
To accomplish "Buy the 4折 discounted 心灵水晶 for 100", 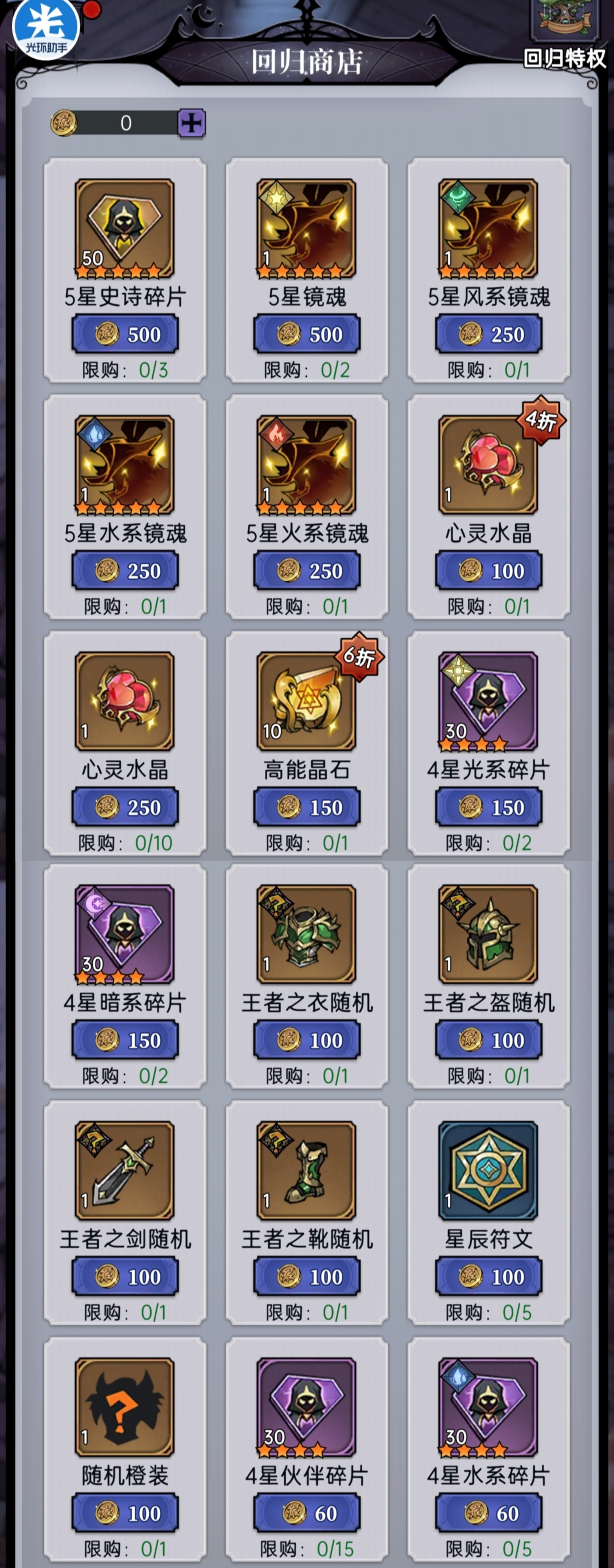I will pyautogui.click(x=489, y=571).
